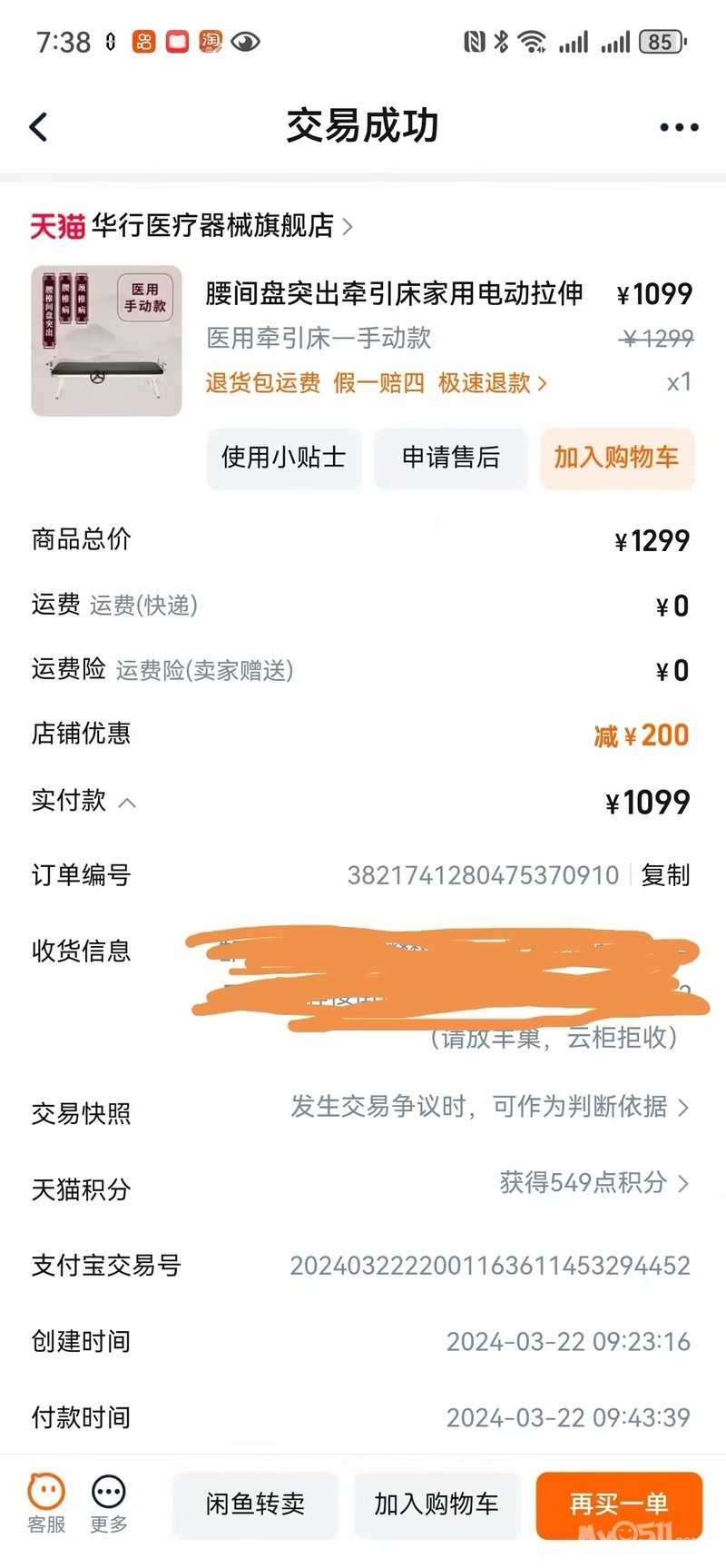Open the 交易快照 transaction snapshot

[488, 1107]
